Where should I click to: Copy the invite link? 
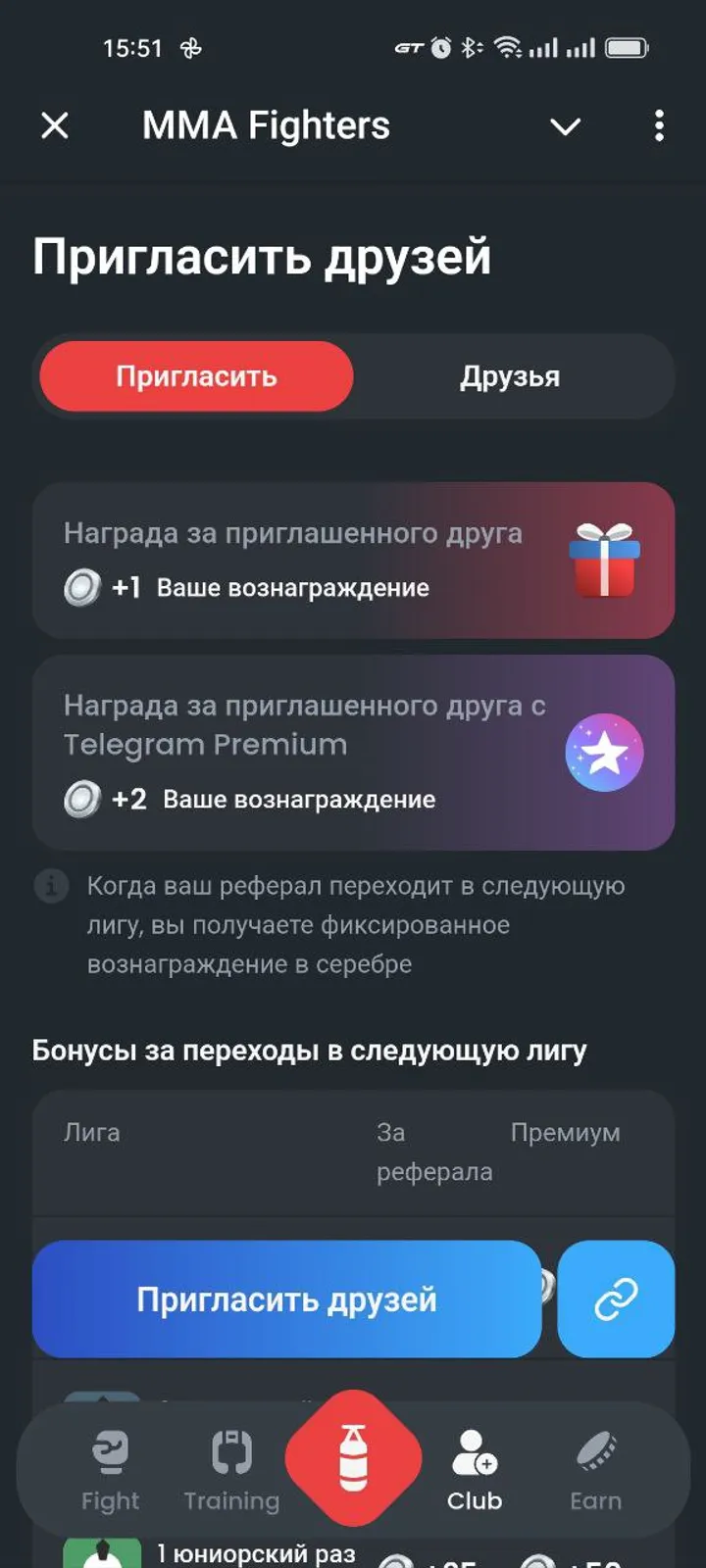[x=616, y=1299]
